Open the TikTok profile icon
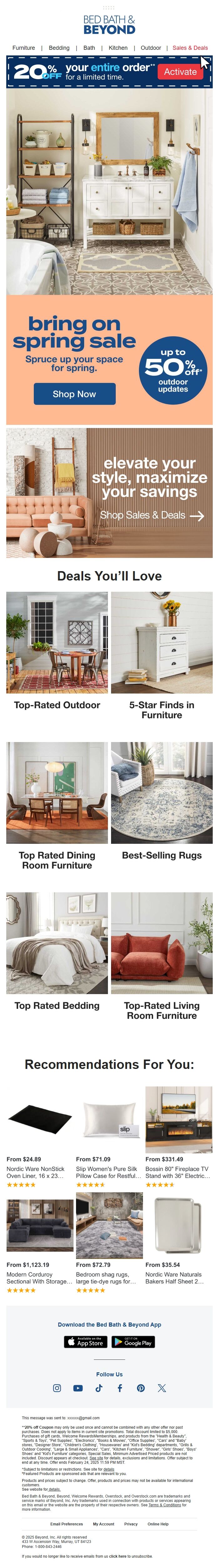The height and width of the screenshot is (1568, 219). click(x=99, y=1388)
